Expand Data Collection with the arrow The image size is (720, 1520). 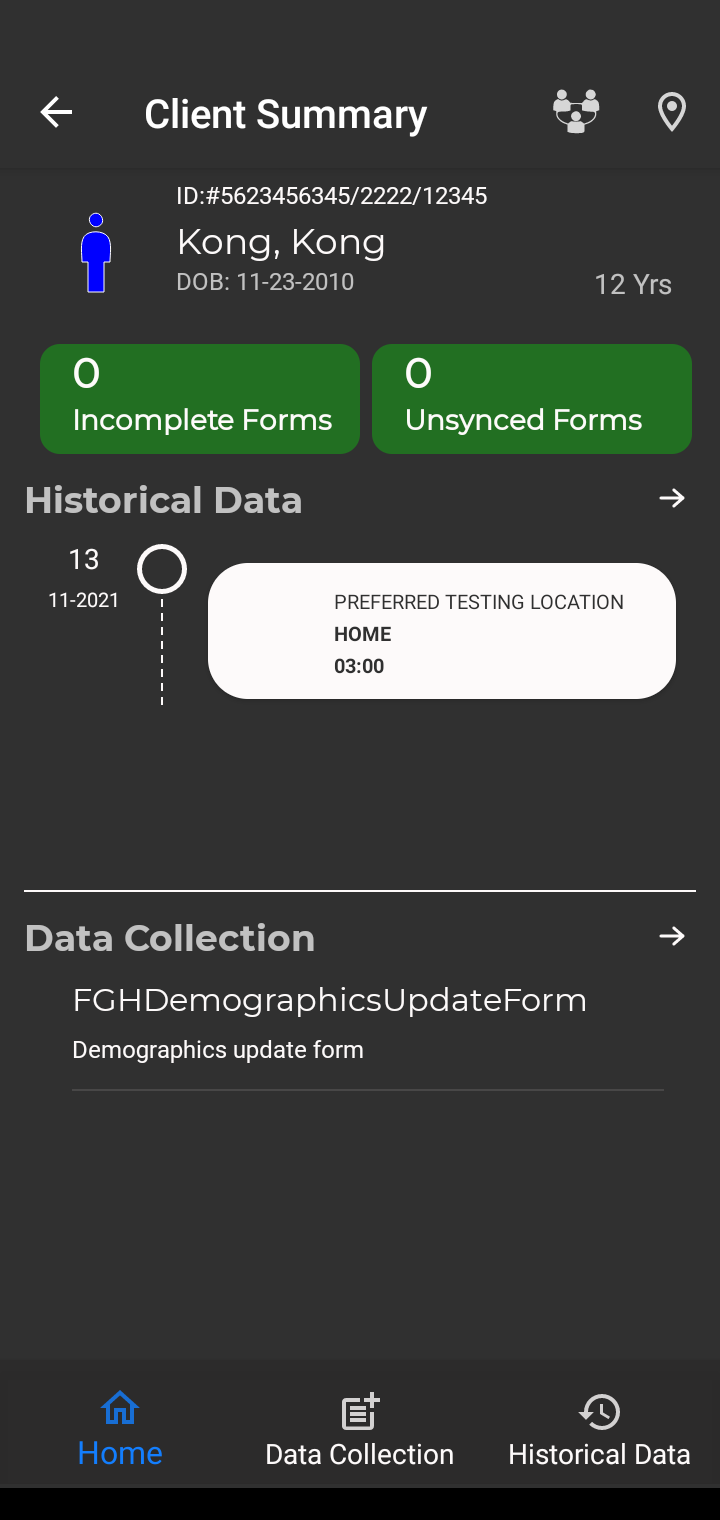point(672,936)
